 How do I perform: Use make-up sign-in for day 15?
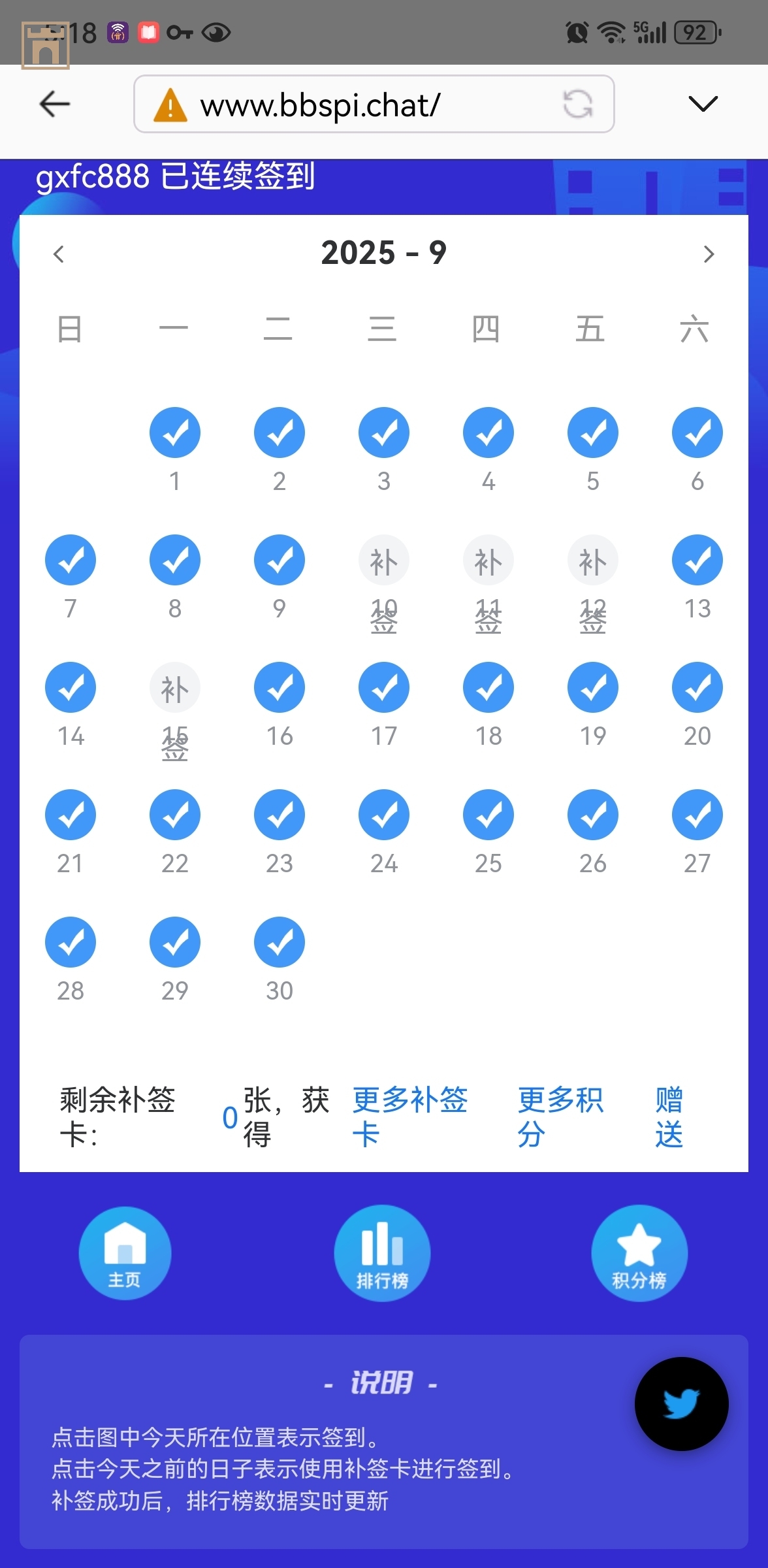click(x=175, y=689)
